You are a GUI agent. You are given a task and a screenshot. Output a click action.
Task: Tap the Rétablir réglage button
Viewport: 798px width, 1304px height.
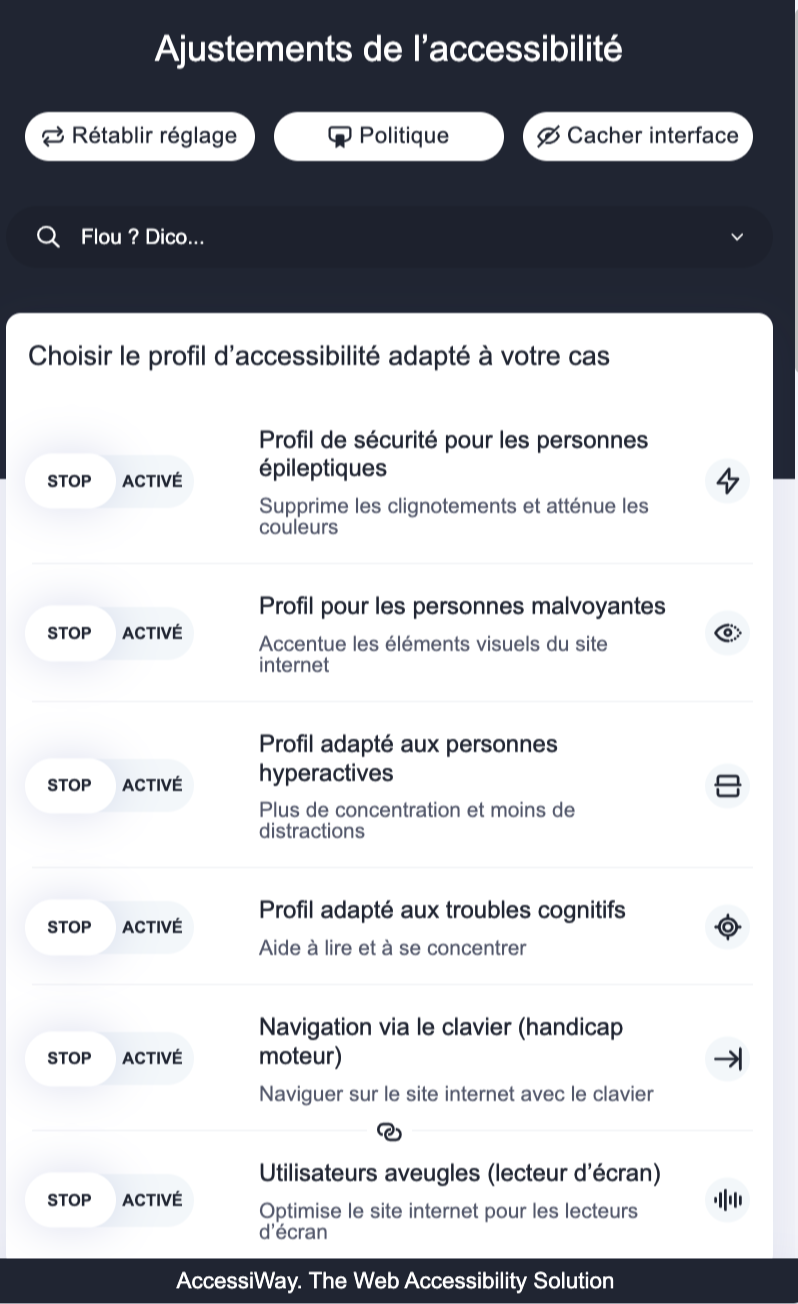click(x=140, y=136)
